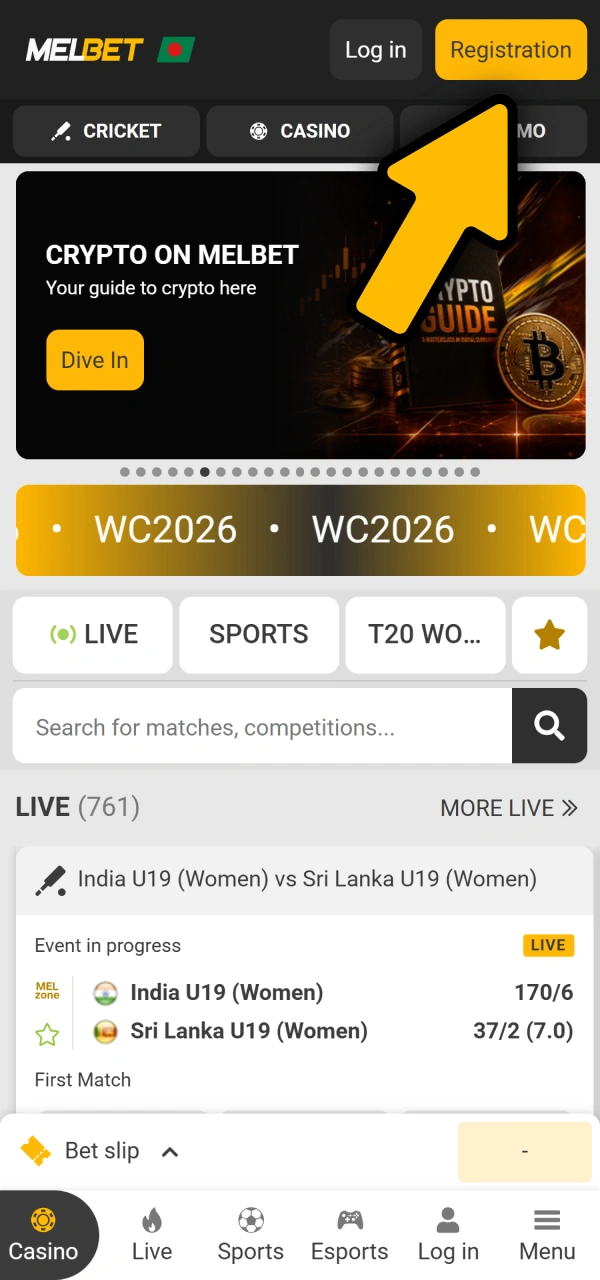Open the Casino category chip

[300, 131]
